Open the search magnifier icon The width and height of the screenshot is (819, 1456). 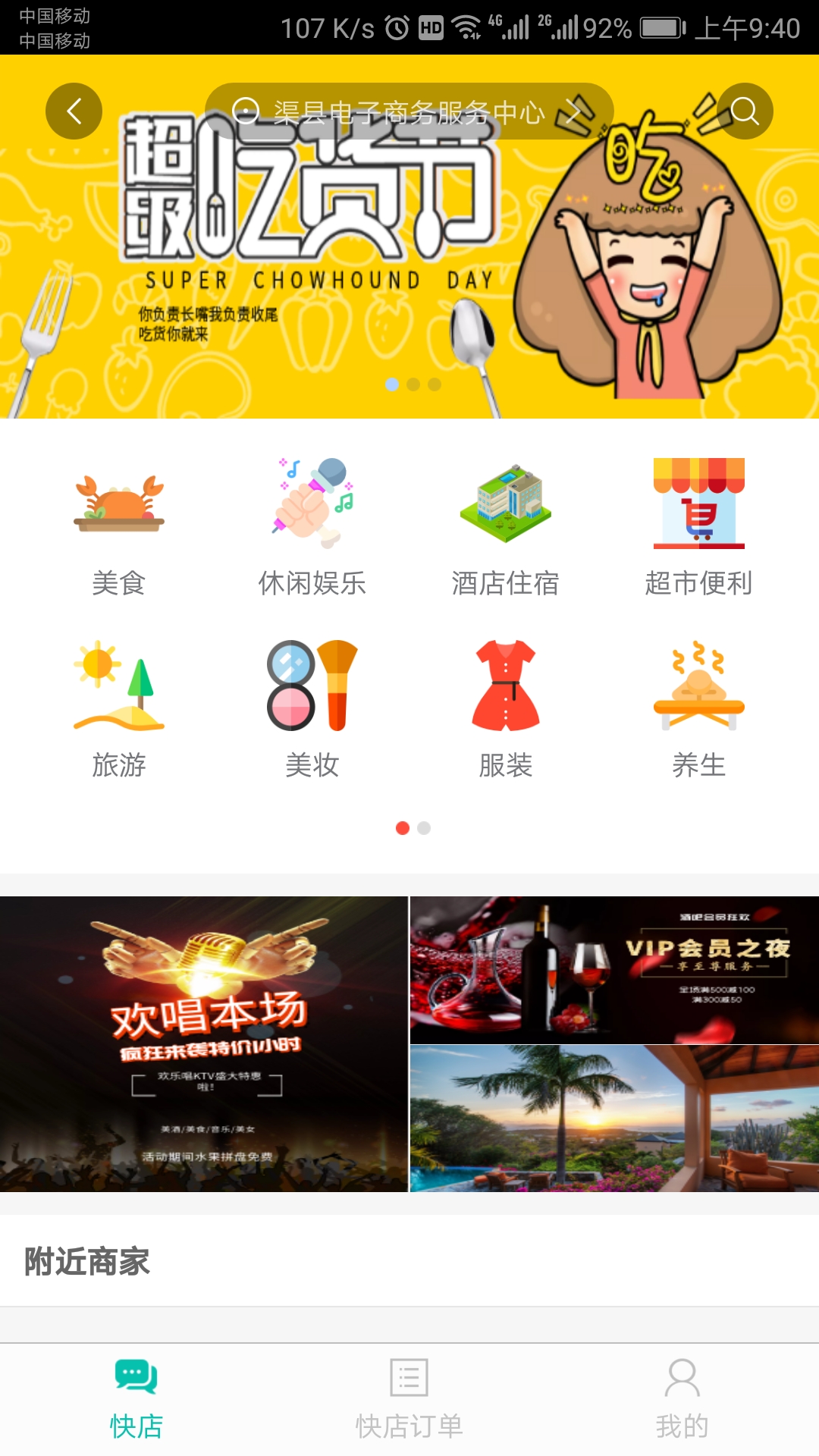coord(744,111)
